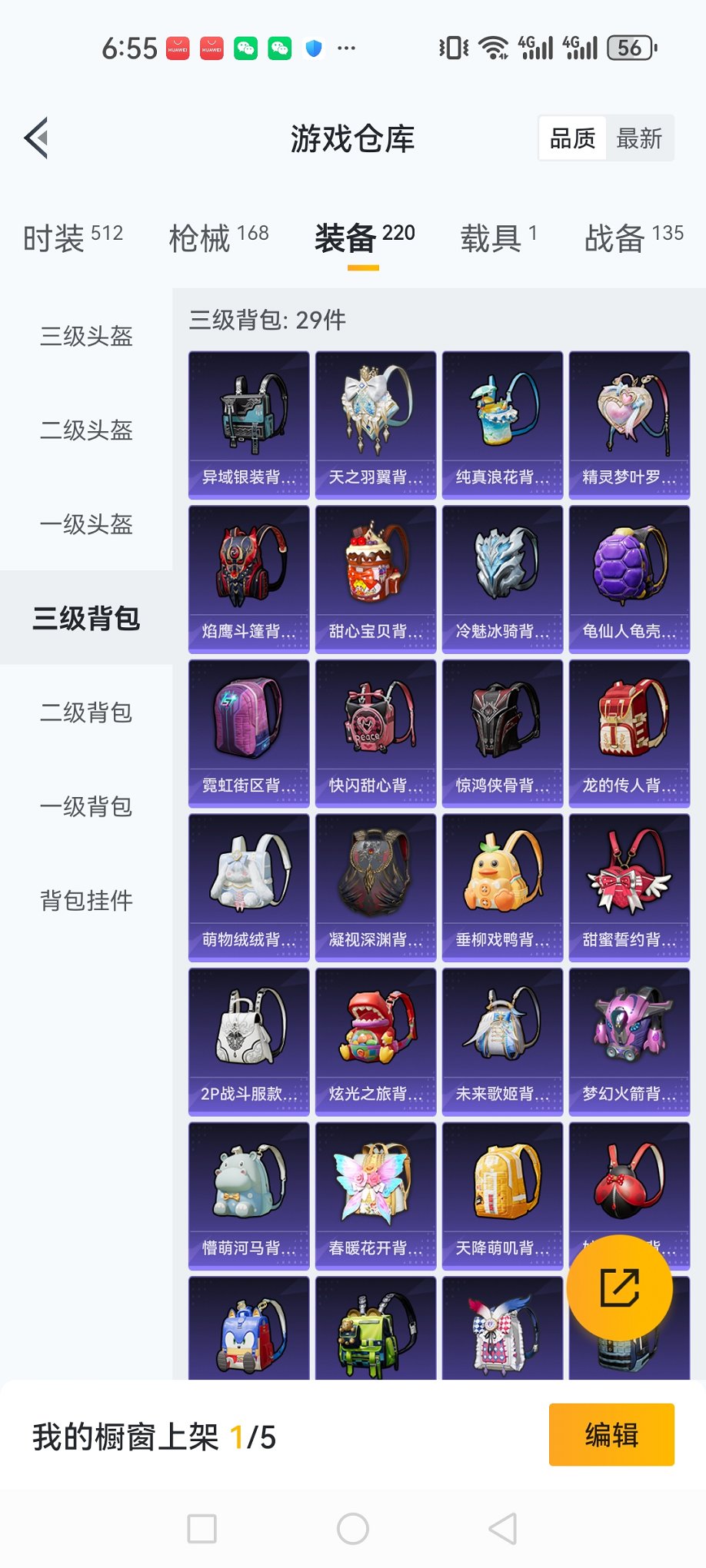Image resolution: width=706 pixels, height=1568 pixels.
Task: Tap the orange floating share button
Action: (x=619, y=1287)
